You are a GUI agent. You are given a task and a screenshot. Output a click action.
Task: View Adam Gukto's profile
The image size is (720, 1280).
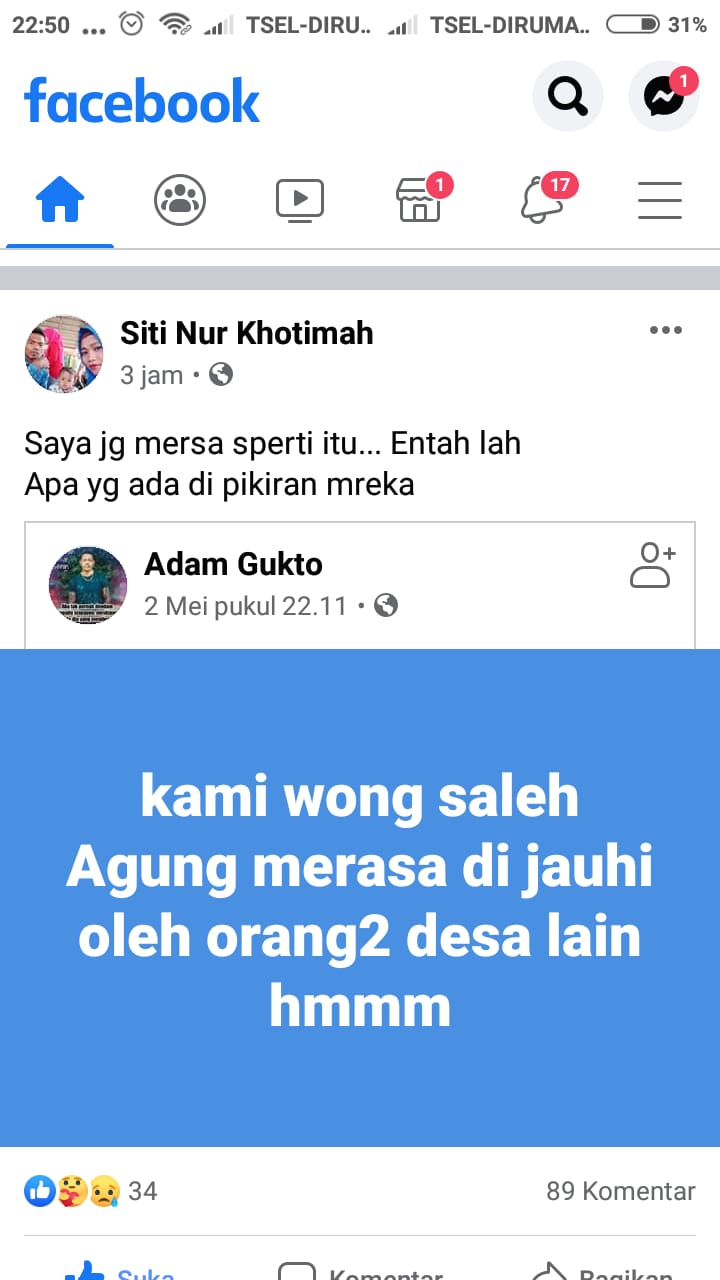[234, 564]
